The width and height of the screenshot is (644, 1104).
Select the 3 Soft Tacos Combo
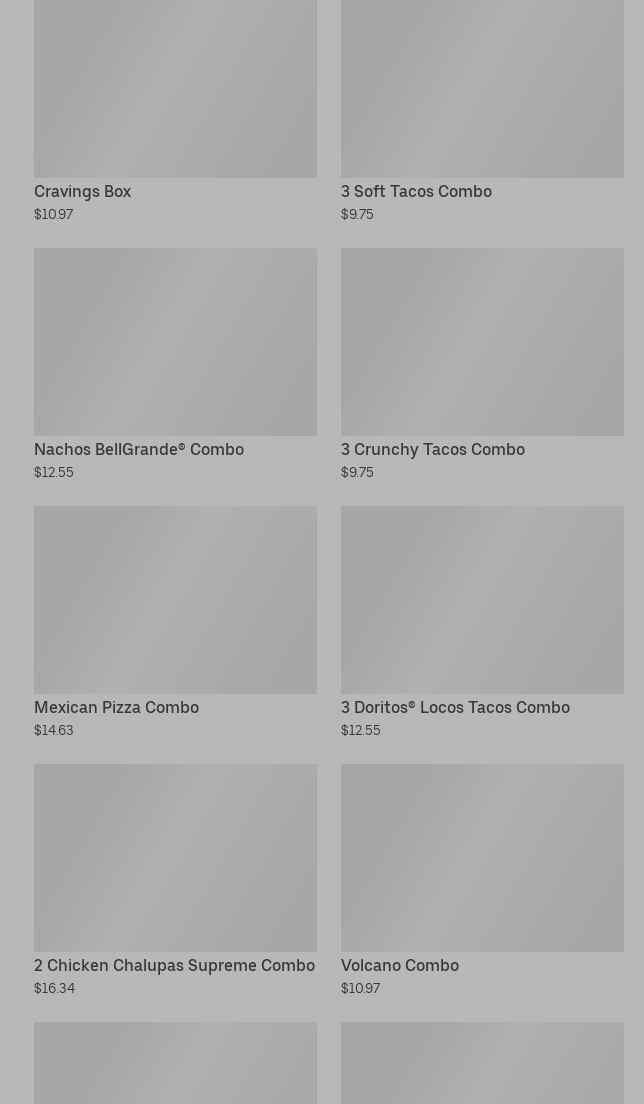(x=482, y=111)
